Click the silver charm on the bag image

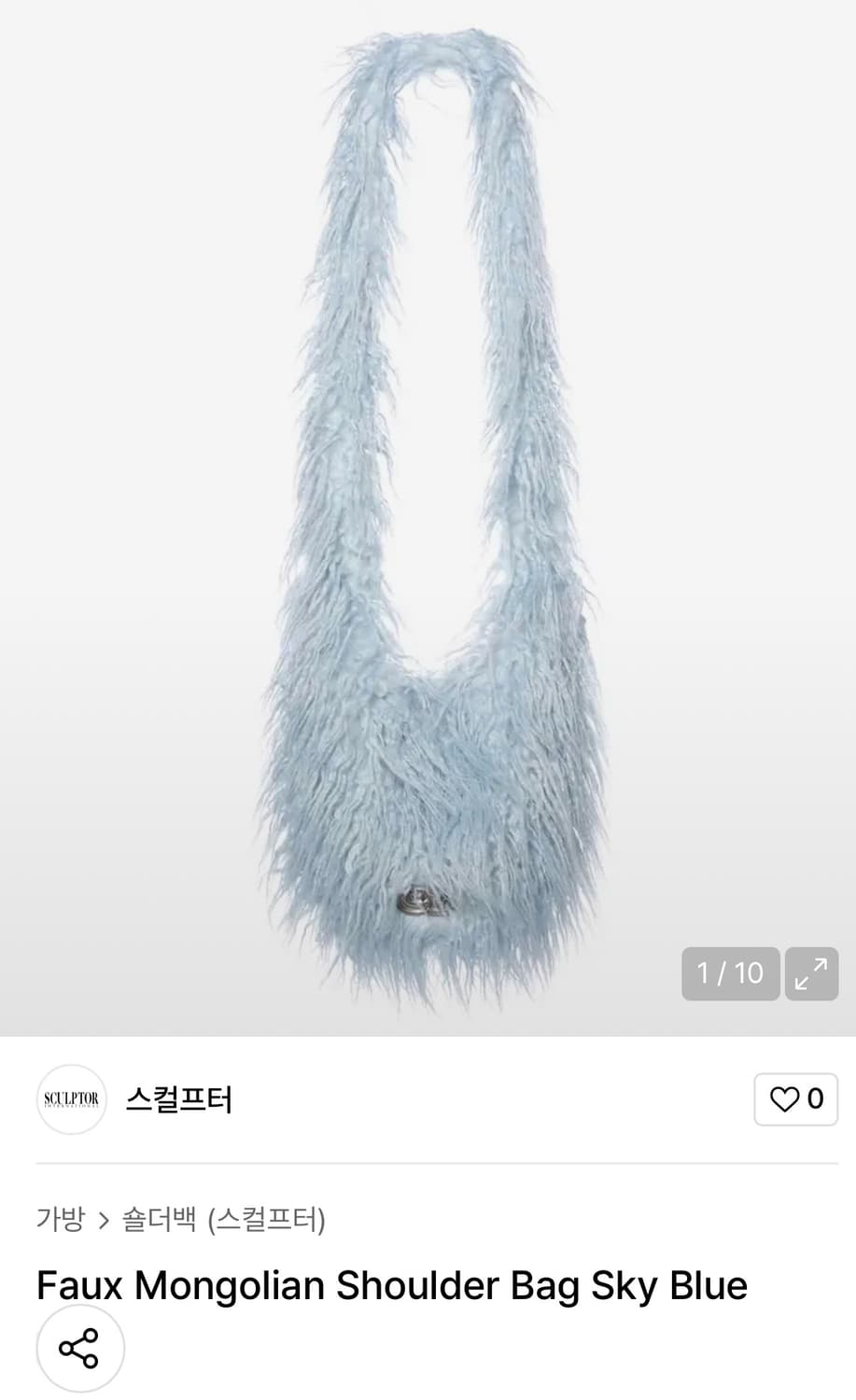click(426, 902)
